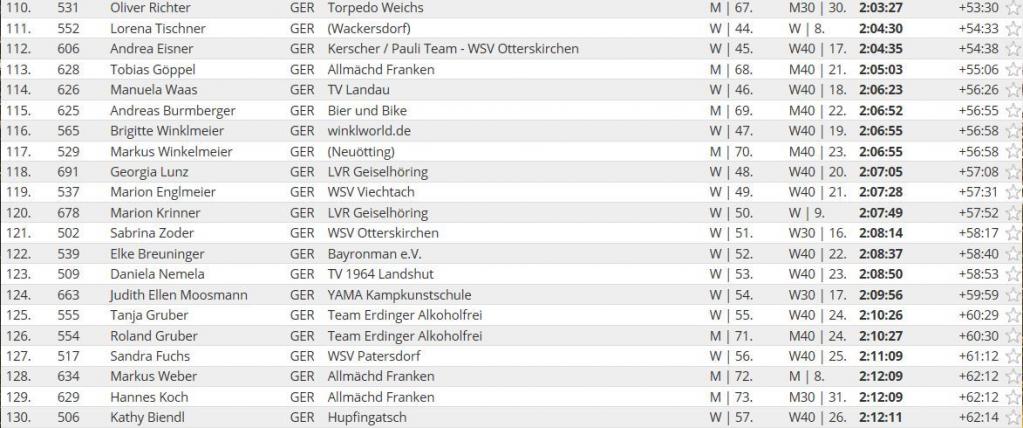Viewport: 1023px width, 428px height.
Task: Star Sandra Fuchs's entry
Action: pyautogui.click(x=1013, y=356)
